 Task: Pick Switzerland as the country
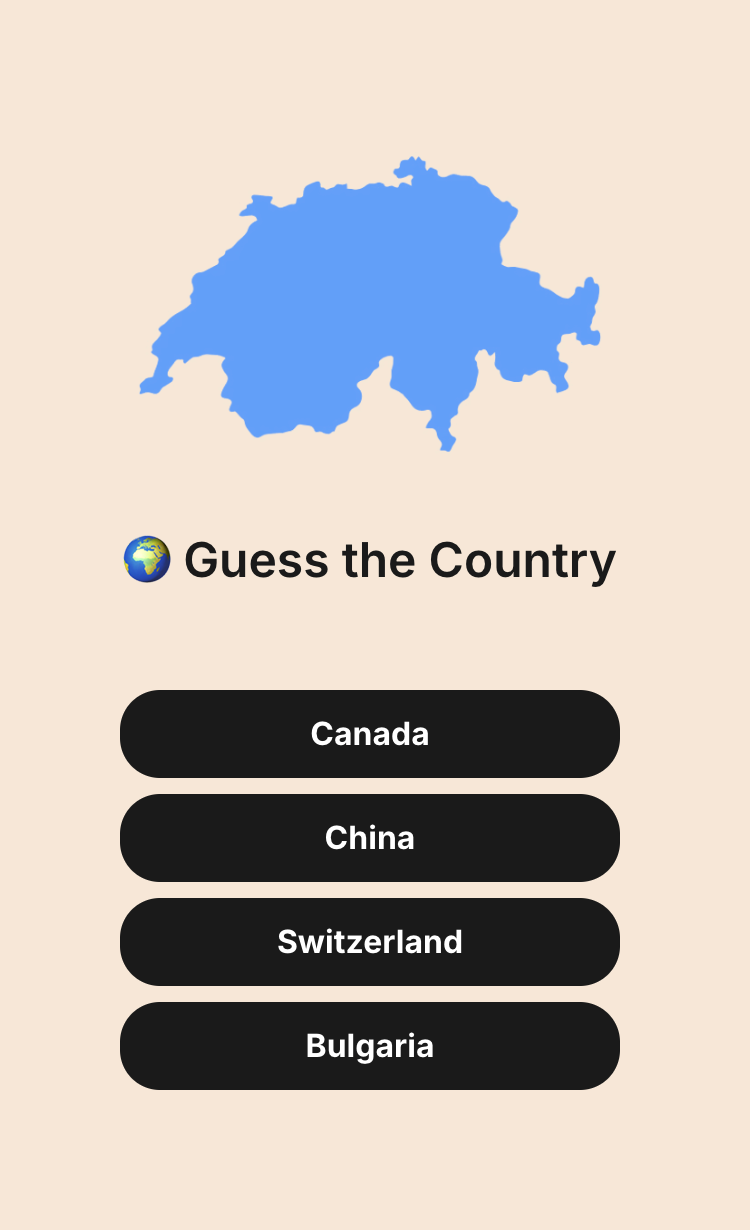(x=370, y=942)
